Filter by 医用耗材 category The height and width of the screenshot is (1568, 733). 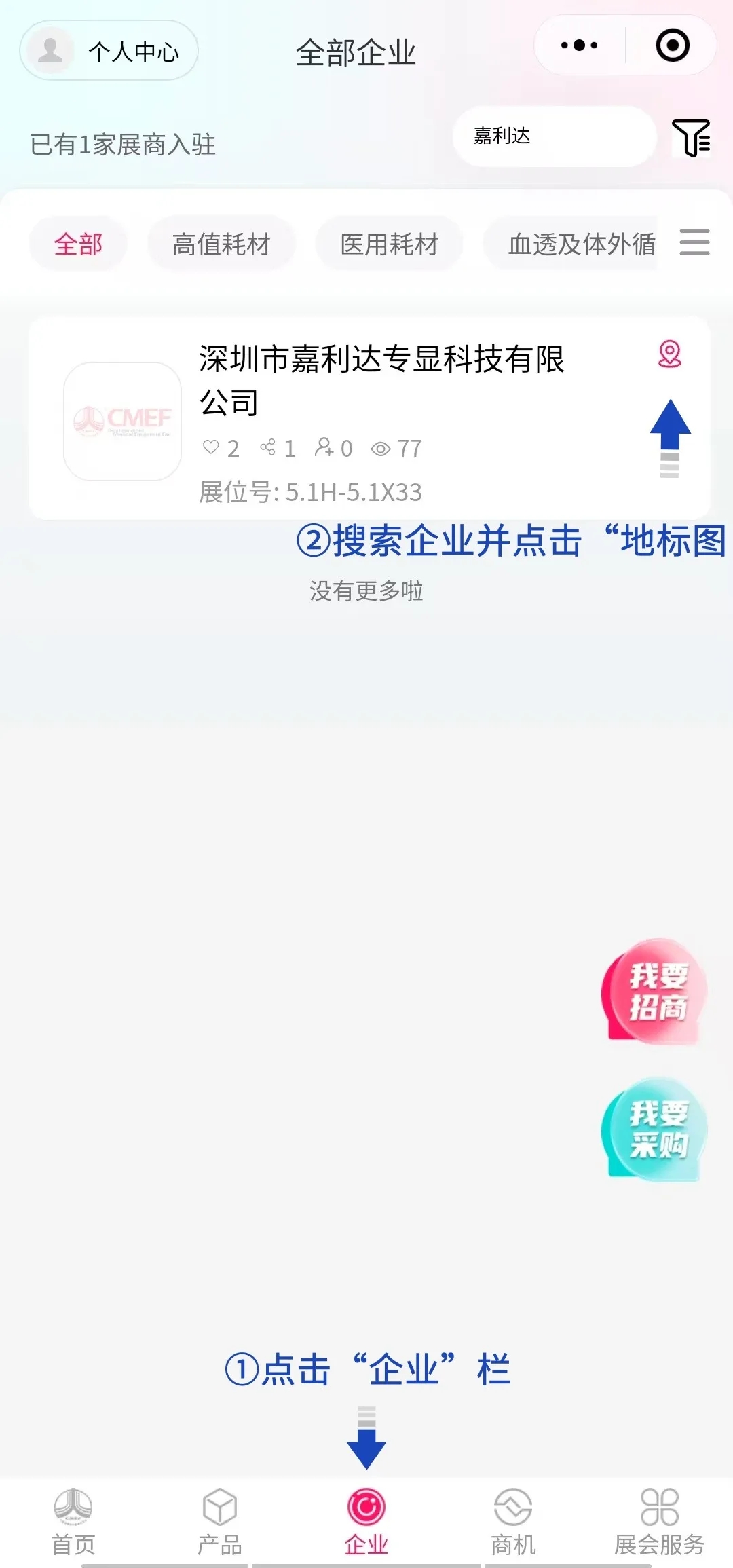(x=389, y=244)
